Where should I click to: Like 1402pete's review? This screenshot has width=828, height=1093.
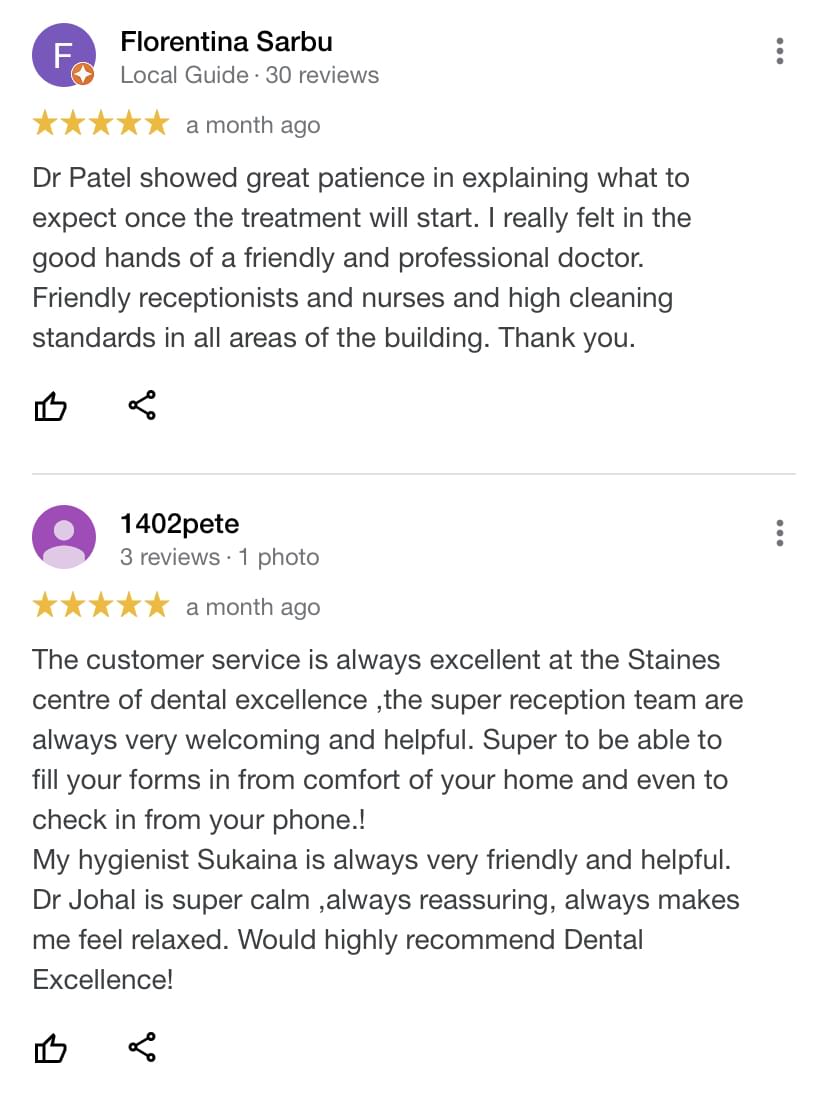tap(51, 1048)
